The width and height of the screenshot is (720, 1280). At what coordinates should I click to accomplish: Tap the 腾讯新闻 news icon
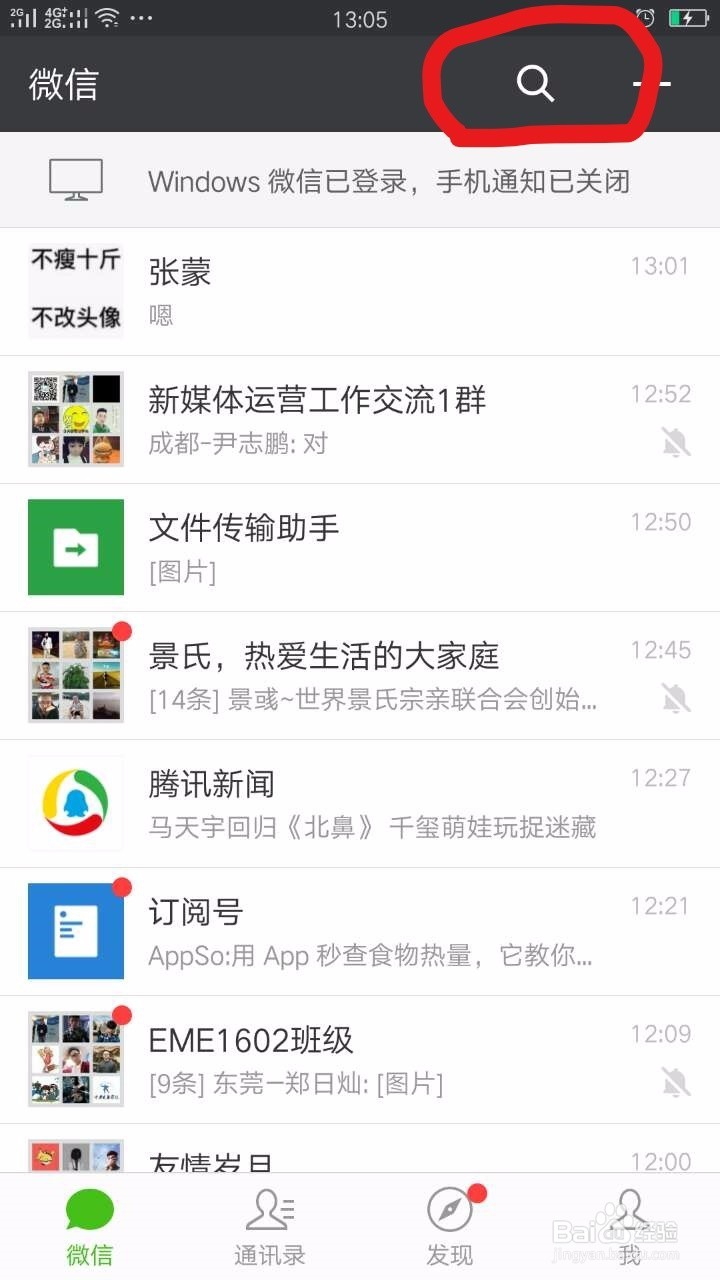point(75,801)
